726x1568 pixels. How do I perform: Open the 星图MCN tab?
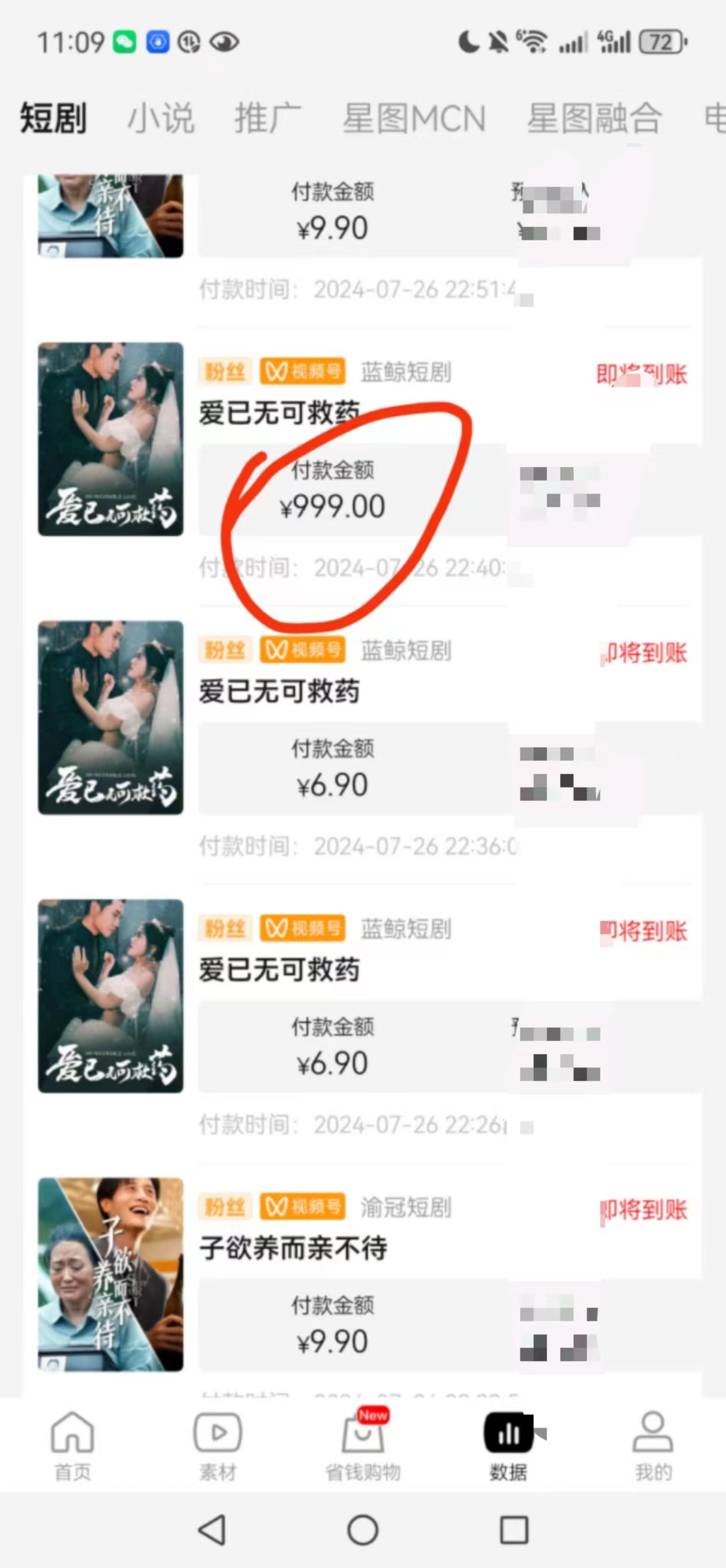[x=414, y=118]
